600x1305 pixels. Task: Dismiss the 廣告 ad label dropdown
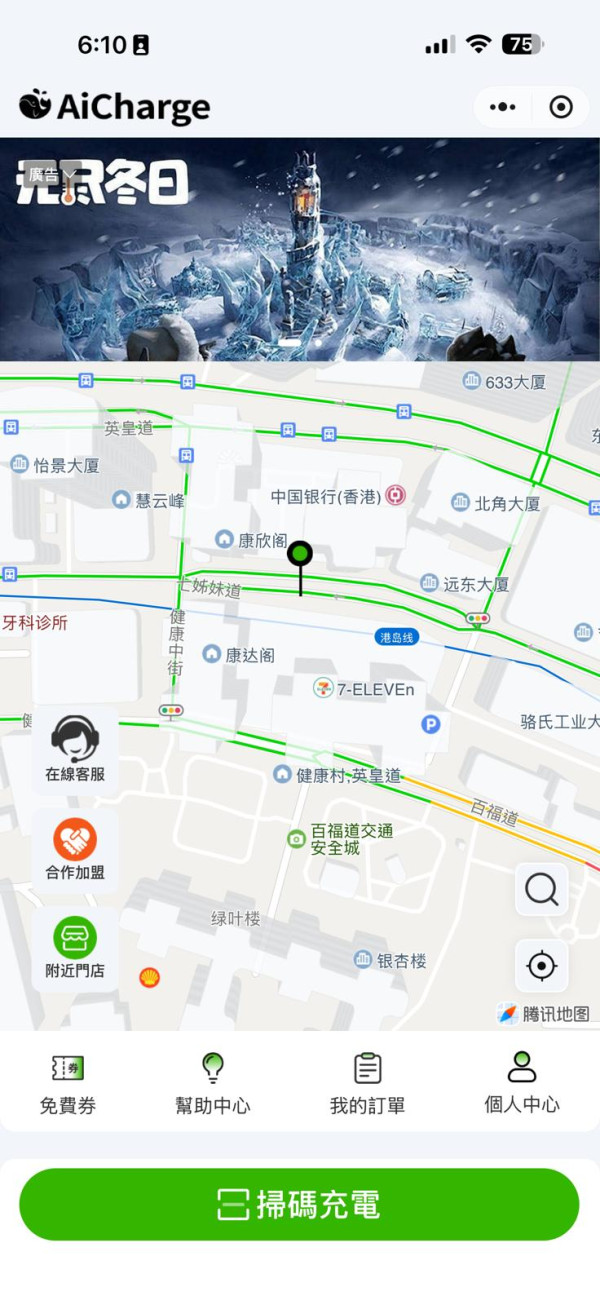[50, 175]
